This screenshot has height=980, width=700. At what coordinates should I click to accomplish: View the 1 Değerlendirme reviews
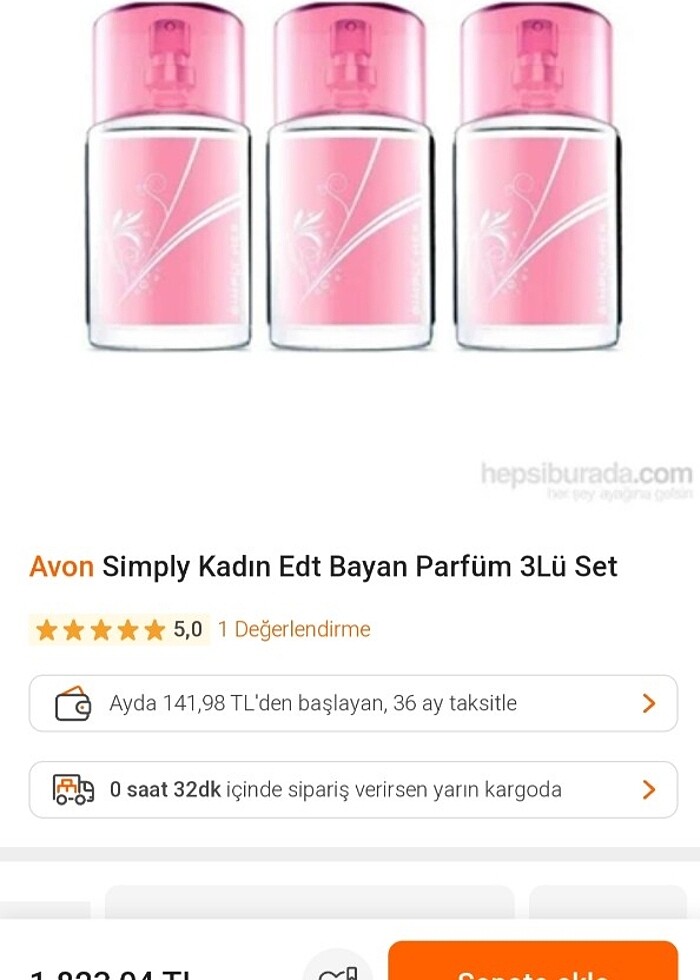pos(294,629)
